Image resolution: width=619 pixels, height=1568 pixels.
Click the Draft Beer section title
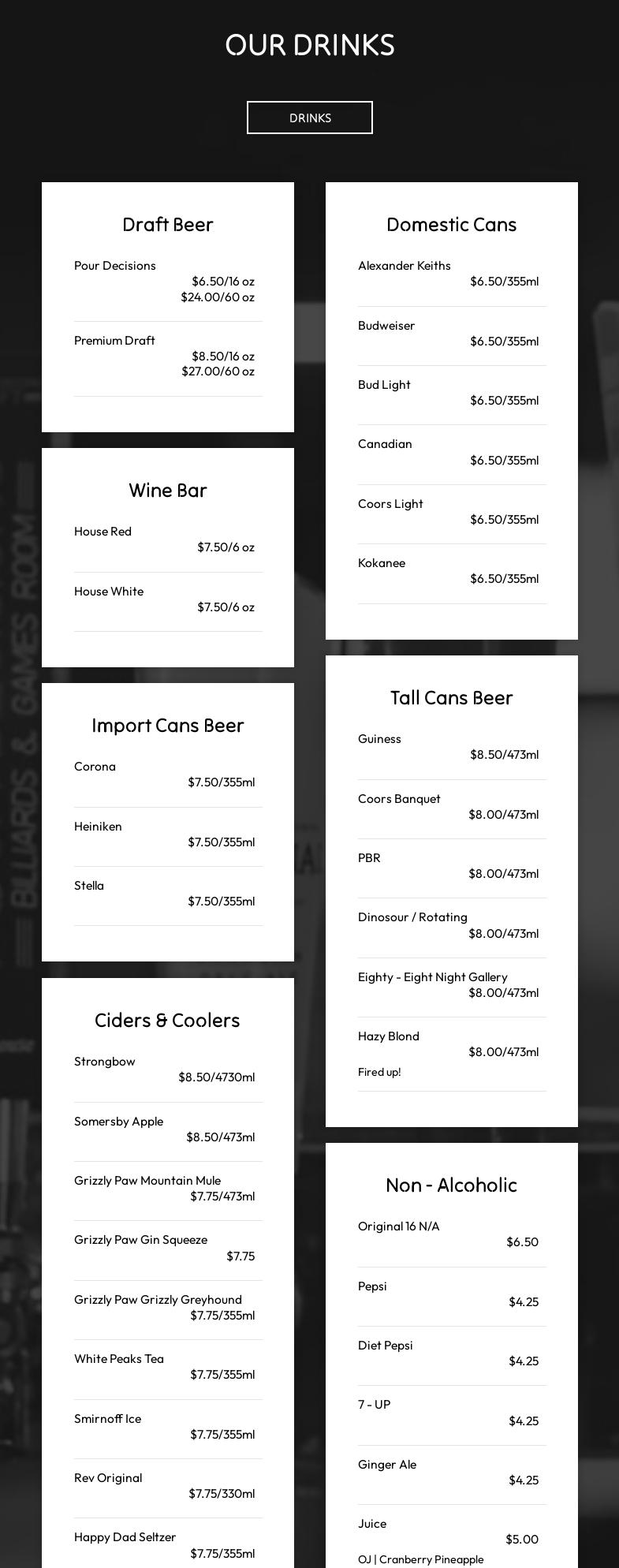point(167,225)
